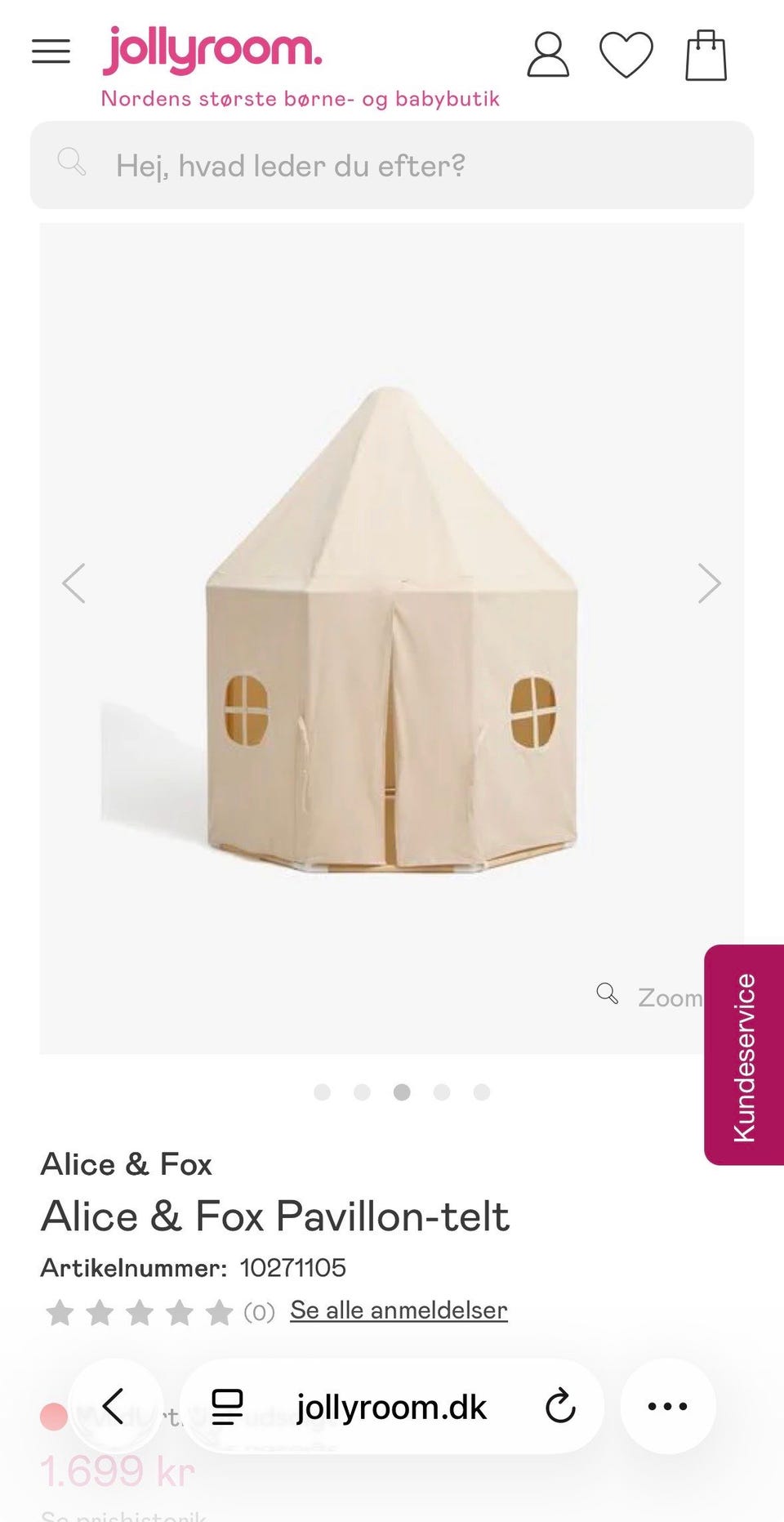
Task: Open the user account icon
Action: pos(548,55)
